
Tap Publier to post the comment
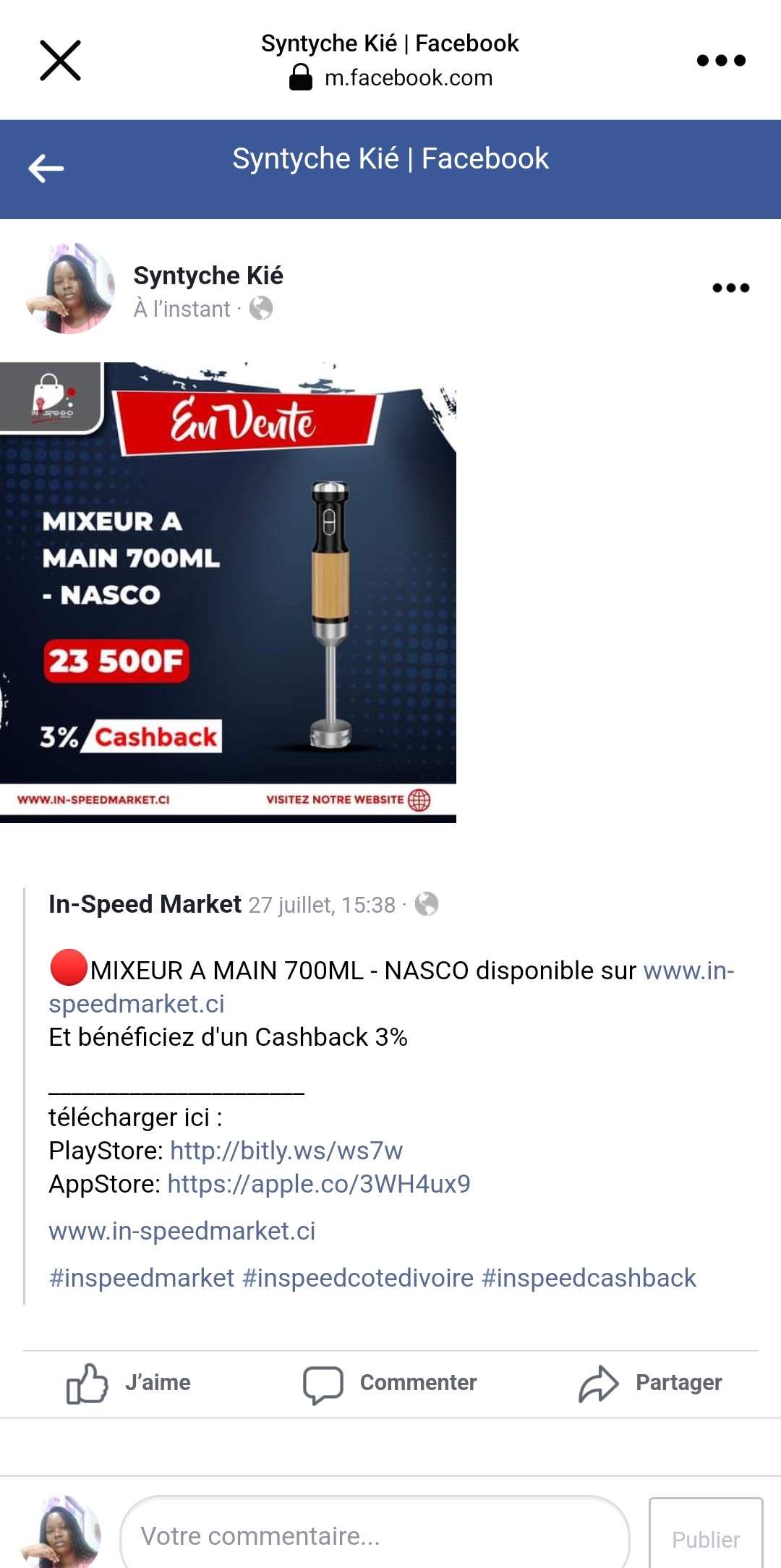[x=706, y=1539]
